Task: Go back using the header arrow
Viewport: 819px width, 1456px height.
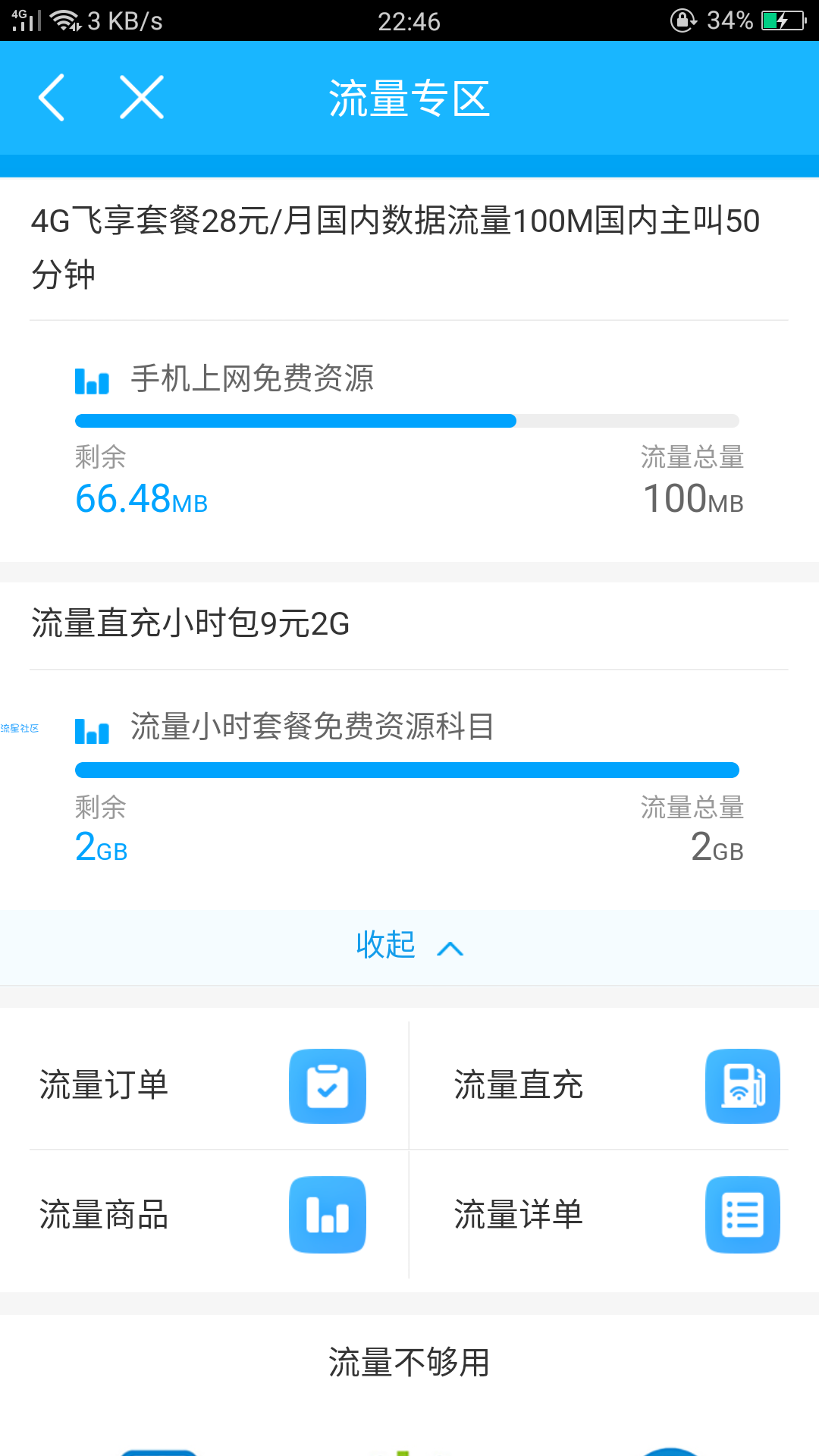Action: pos(52,98)
